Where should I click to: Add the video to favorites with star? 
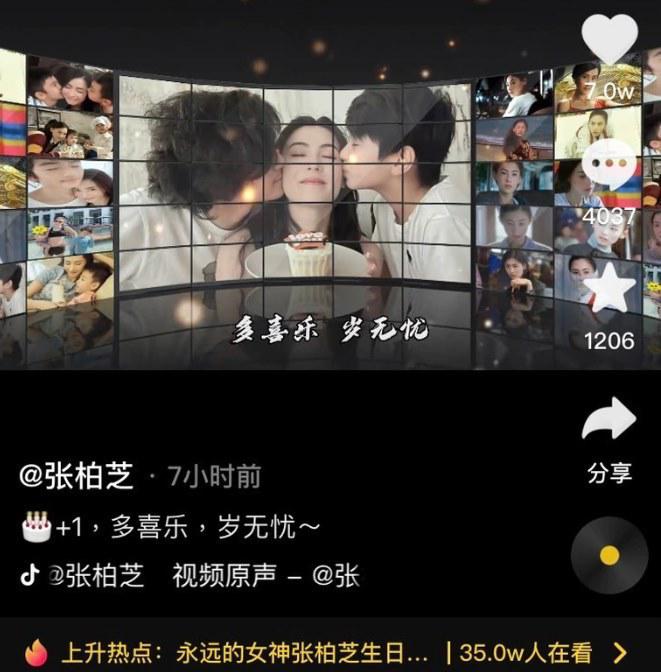click(609, 289)
